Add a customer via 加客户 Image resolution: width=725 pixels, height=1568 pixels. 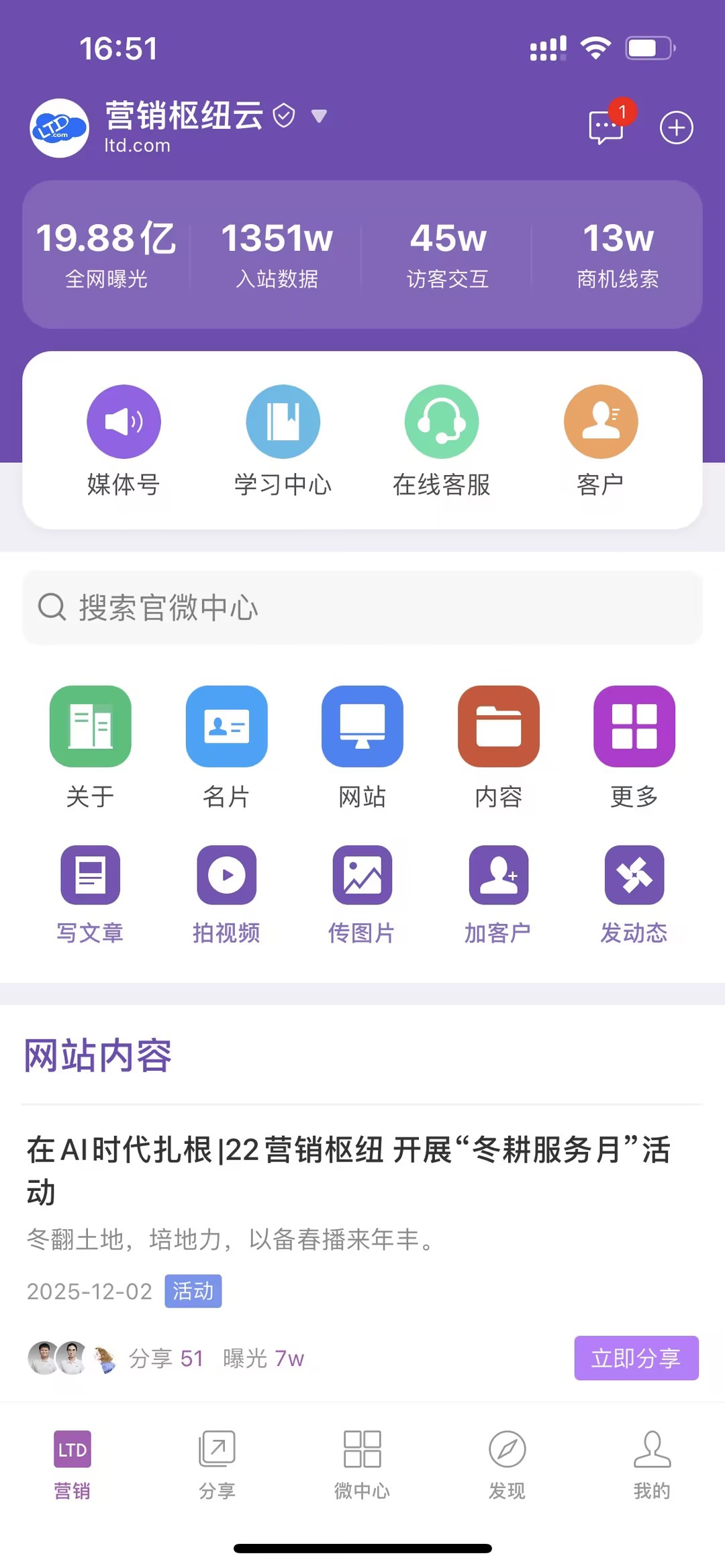click(498, 894)
